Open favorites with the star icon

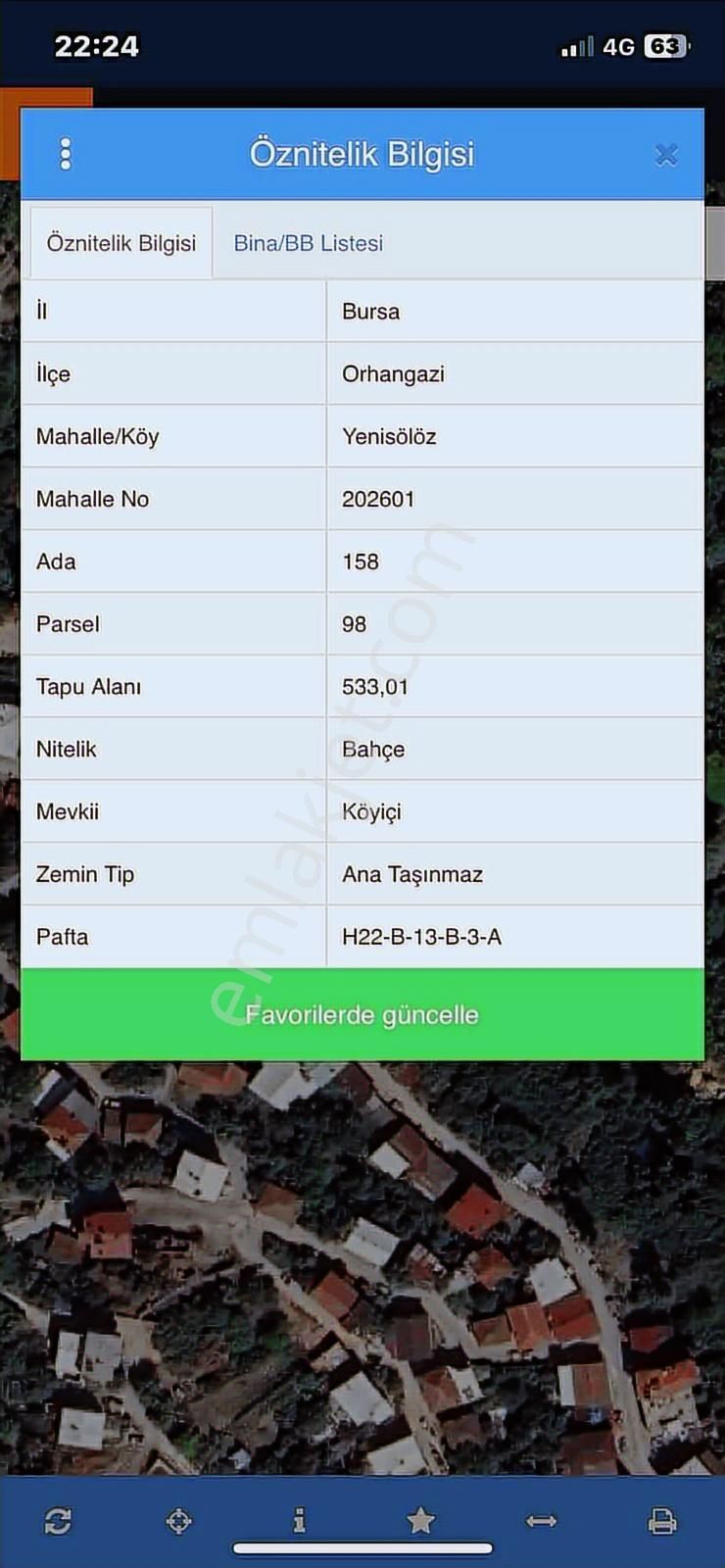pyautogui.click(x=421, y=1521)
